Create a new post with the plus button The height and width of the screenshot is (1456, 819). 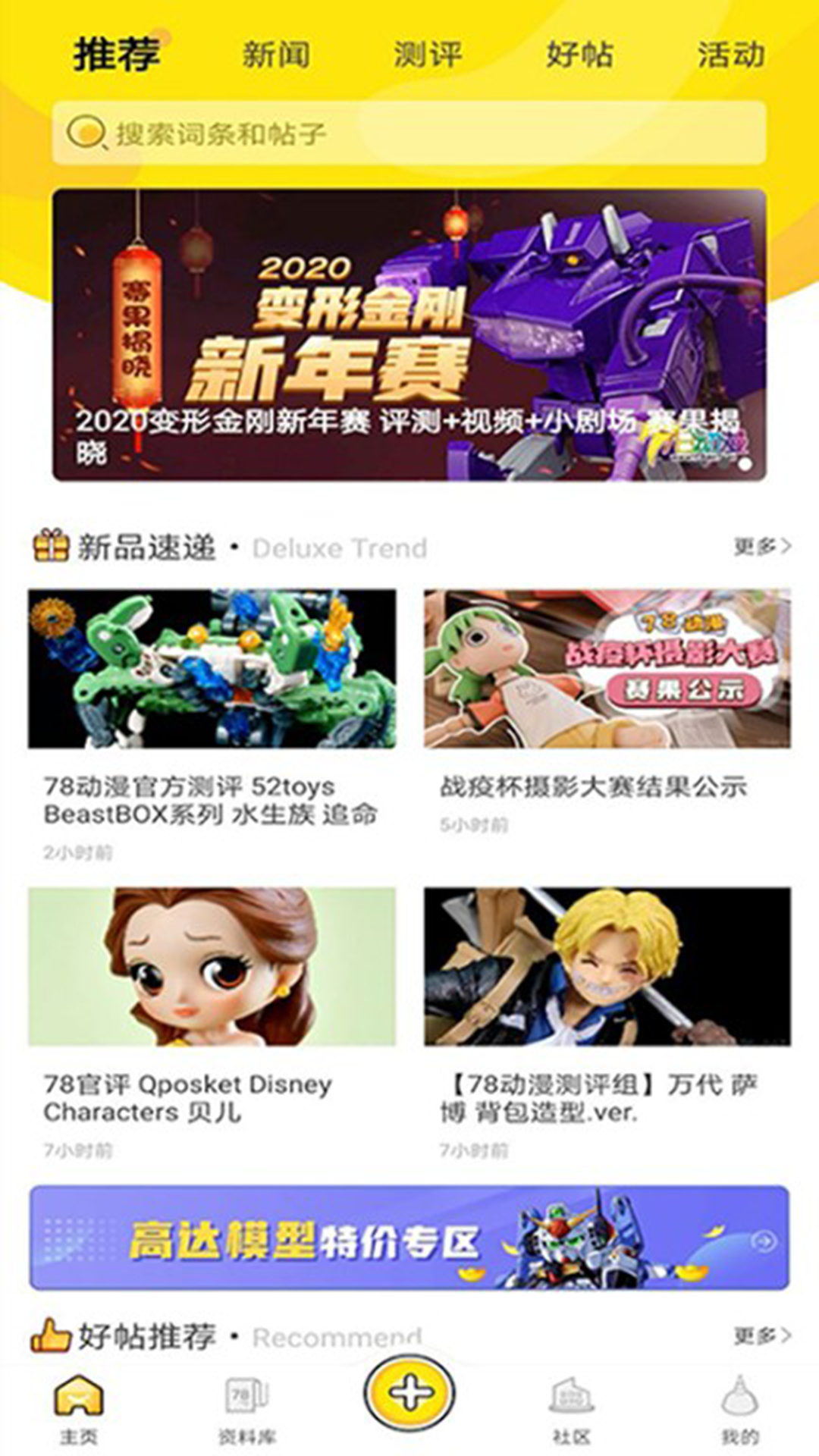(x=409, y=1392)
